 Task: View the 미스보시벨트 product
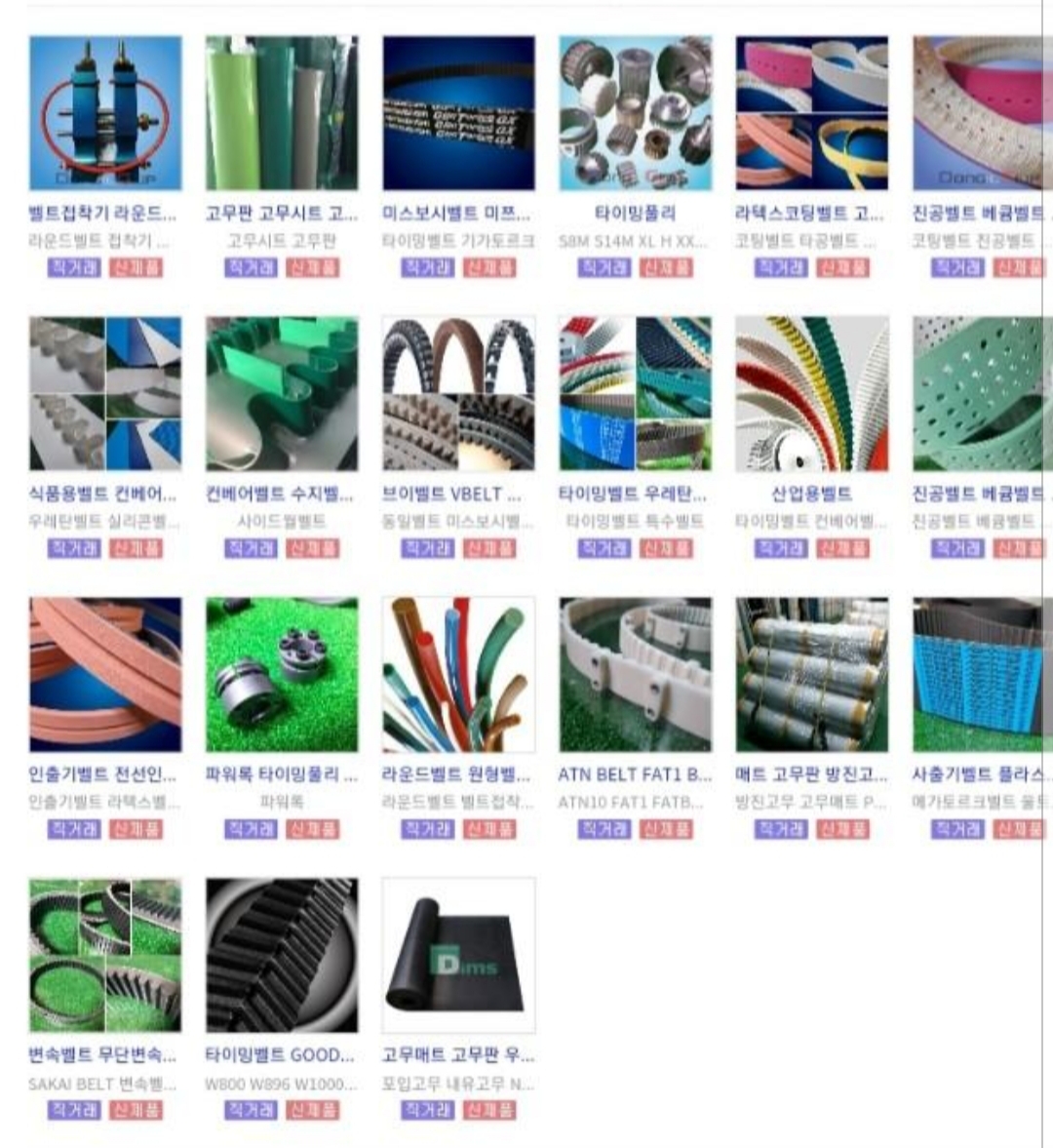pyautogui.click(x=458, y=113)
